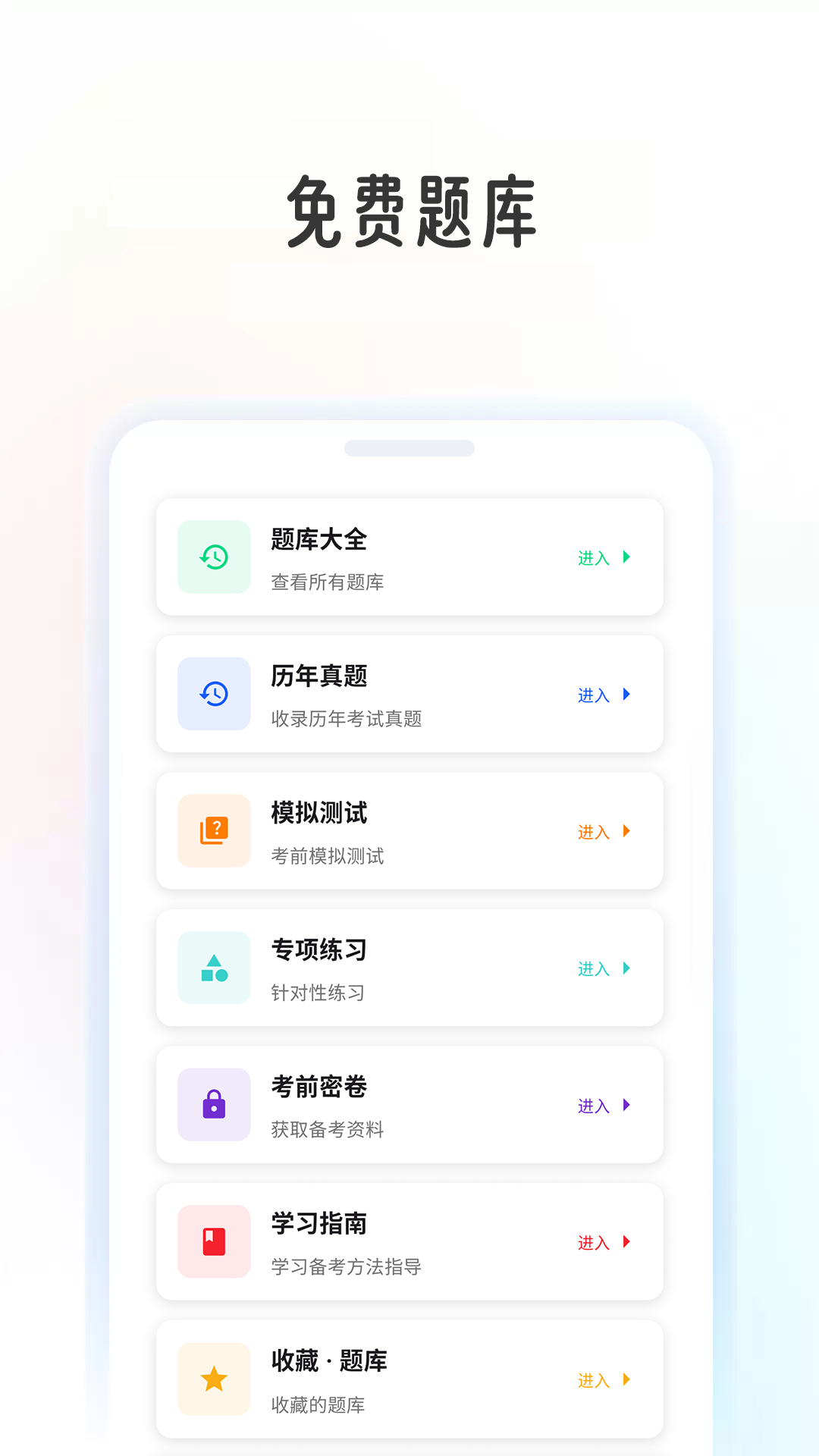Tap the 收藏·题库 yellow star icon
This screenshot has width=819, height=1456.
tap(214, 1379)
